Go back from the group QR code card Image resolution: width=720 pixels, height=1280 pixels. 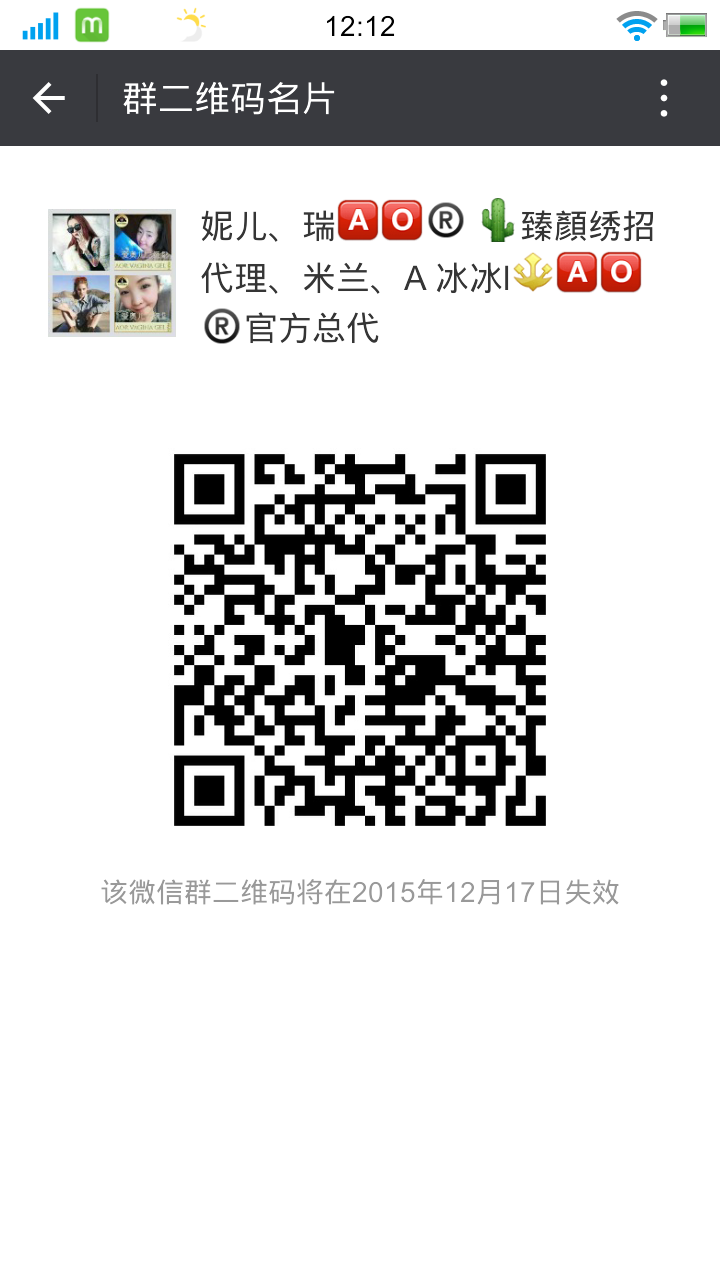tap(48, 98)
